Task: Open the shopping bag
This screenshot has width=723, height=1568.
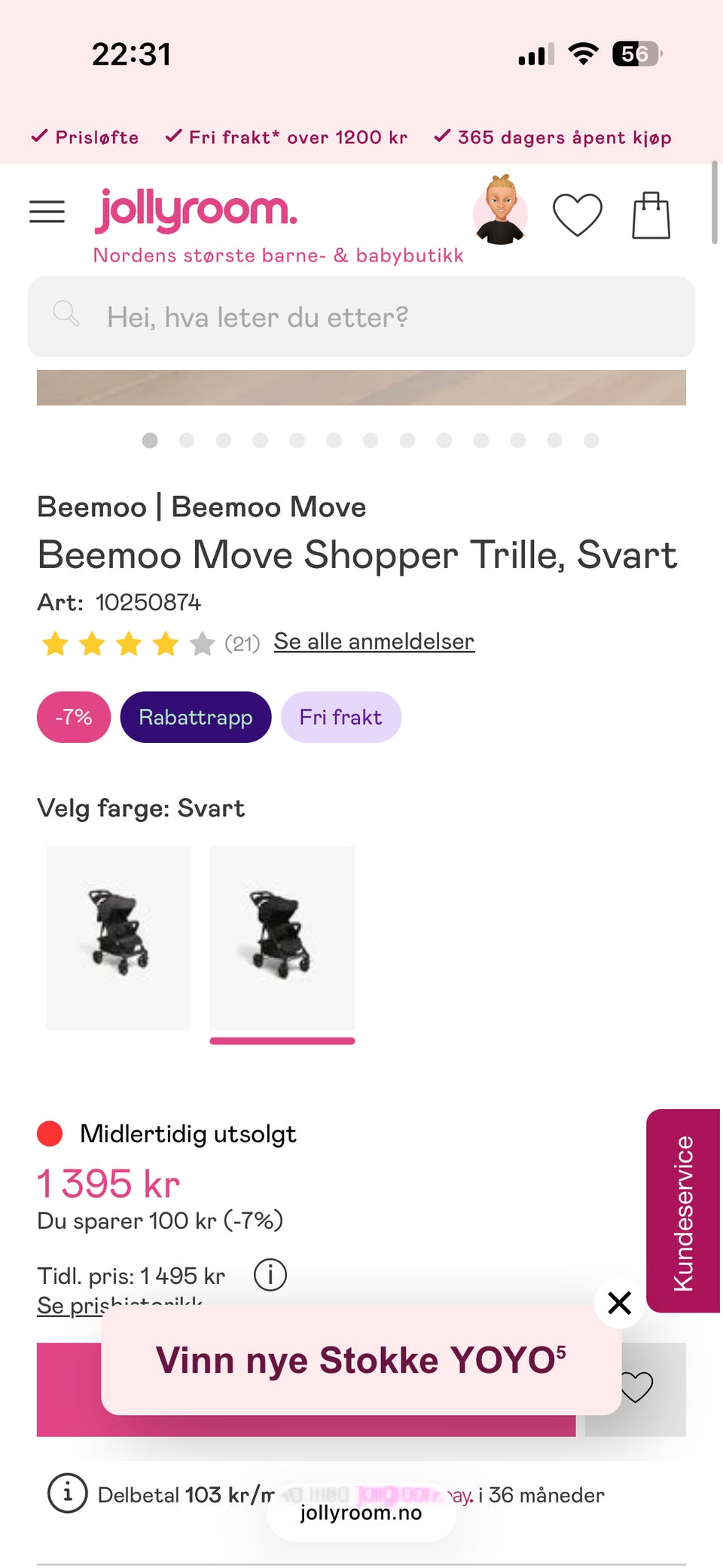Action: point(651,215)
